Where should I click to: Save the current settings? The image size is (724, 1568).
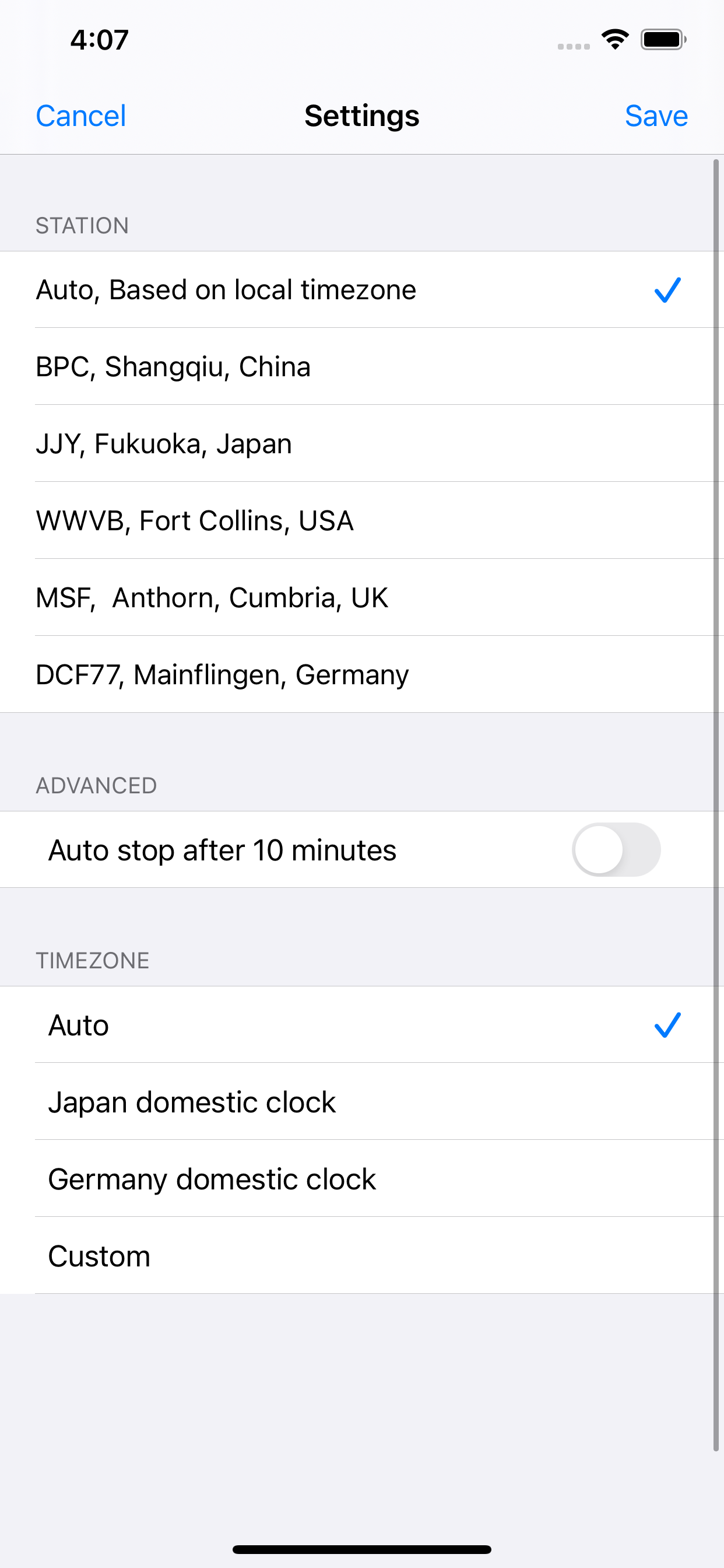656,116
